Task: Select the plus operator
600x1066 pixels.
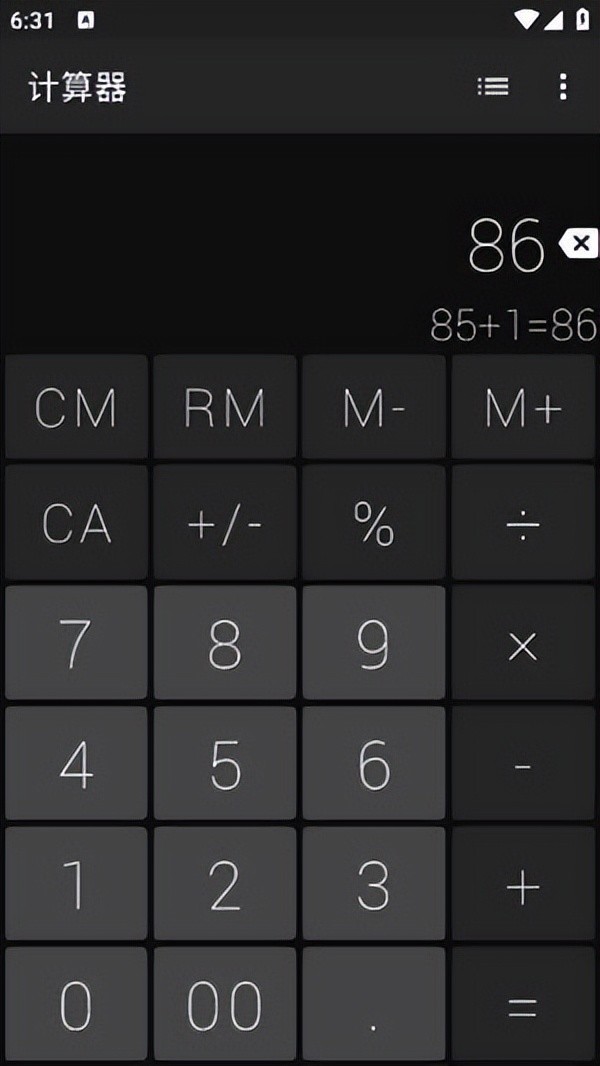Action: pos(523,885)
